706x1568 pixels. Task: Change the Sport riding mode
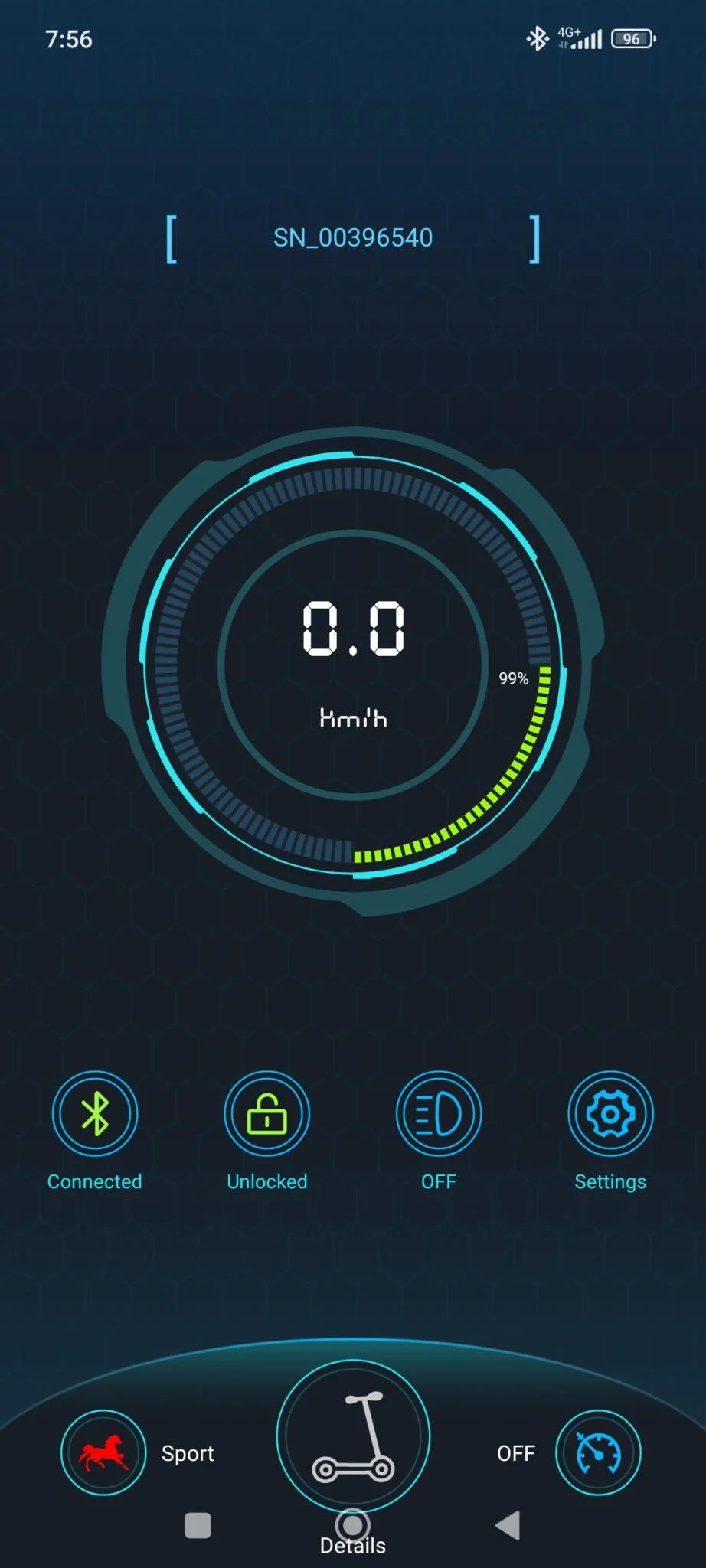click(103, 1452)
